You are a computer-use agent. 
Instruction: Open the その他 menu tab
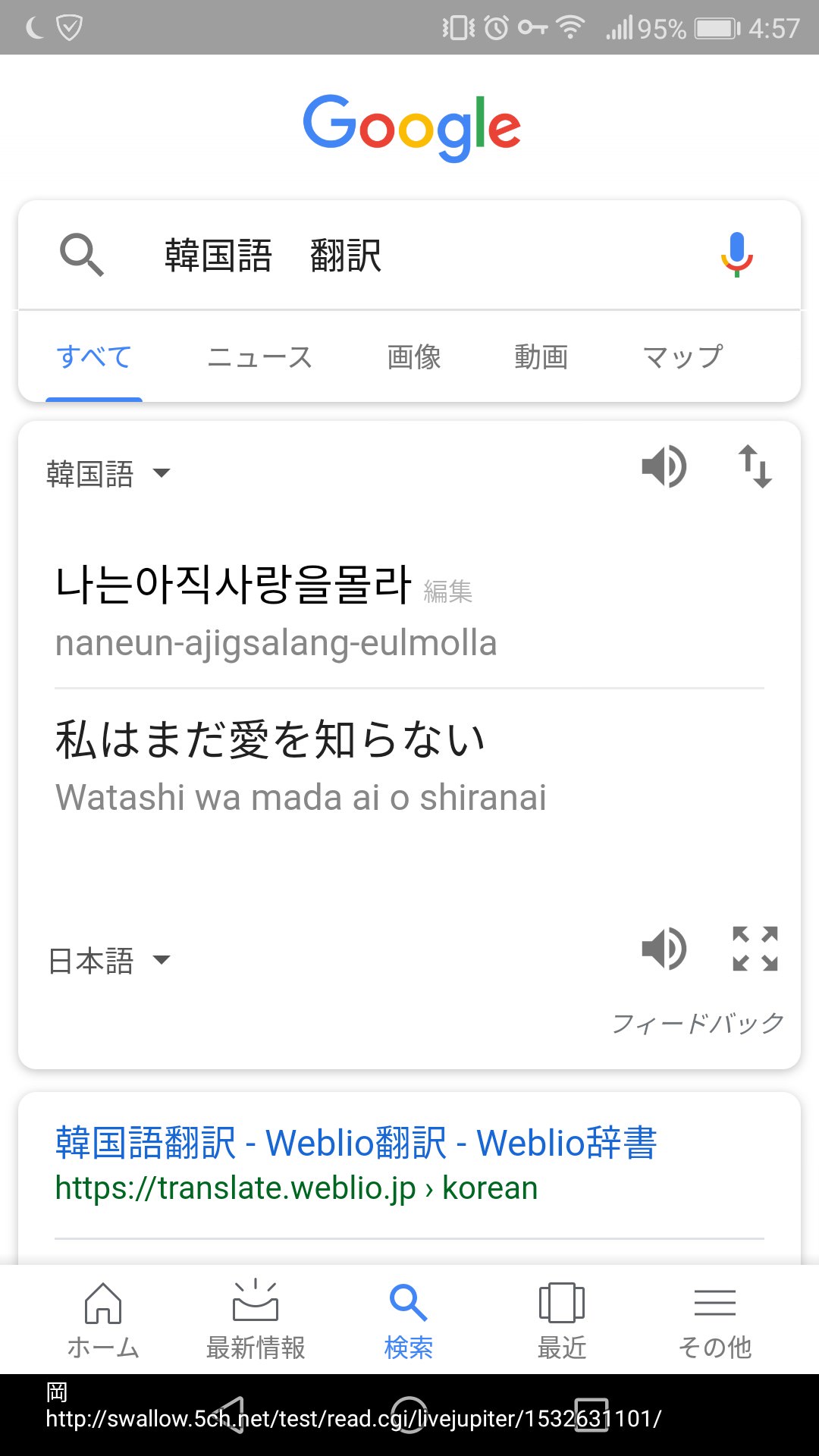715,1319
